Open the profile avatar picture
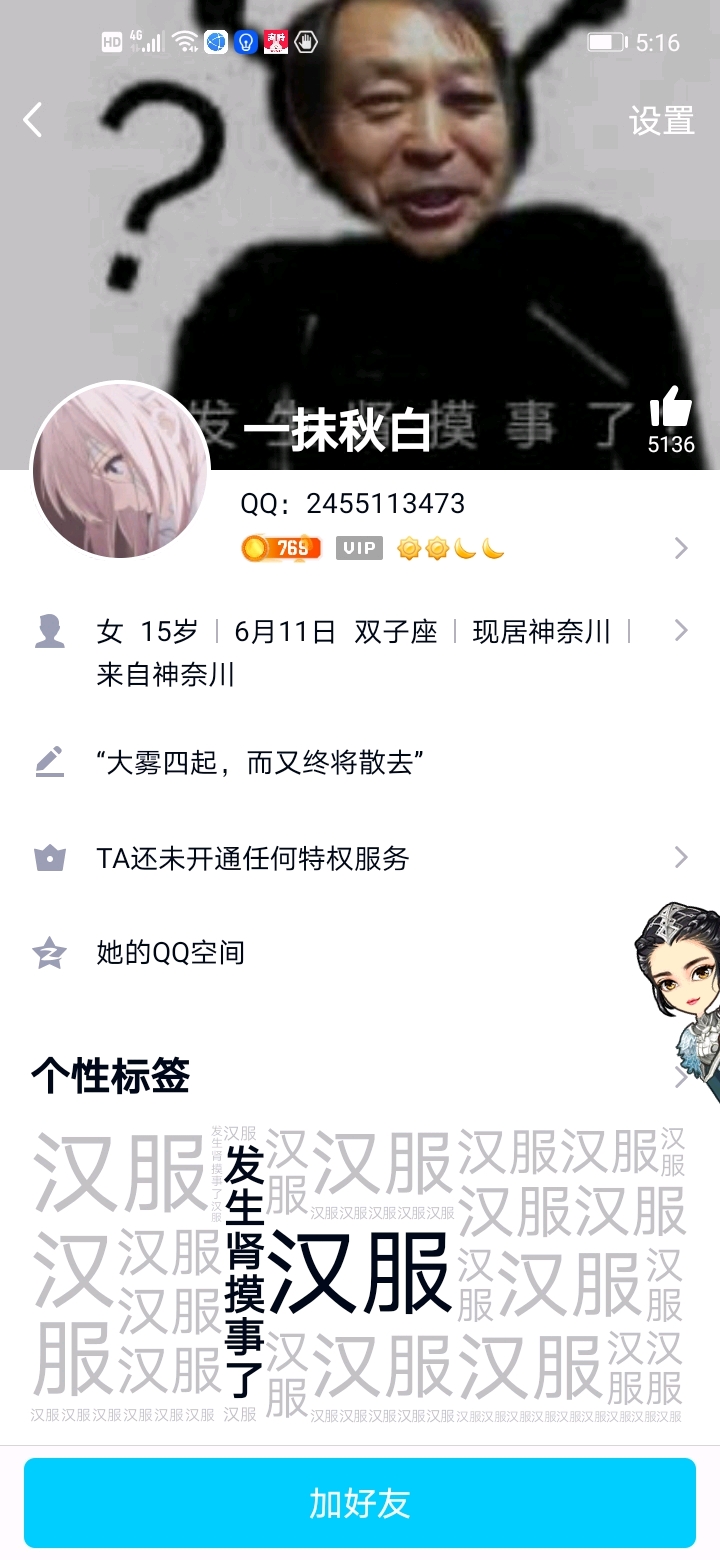The width and height of the screenshot is (720, 1560). [x=120, y=470]
